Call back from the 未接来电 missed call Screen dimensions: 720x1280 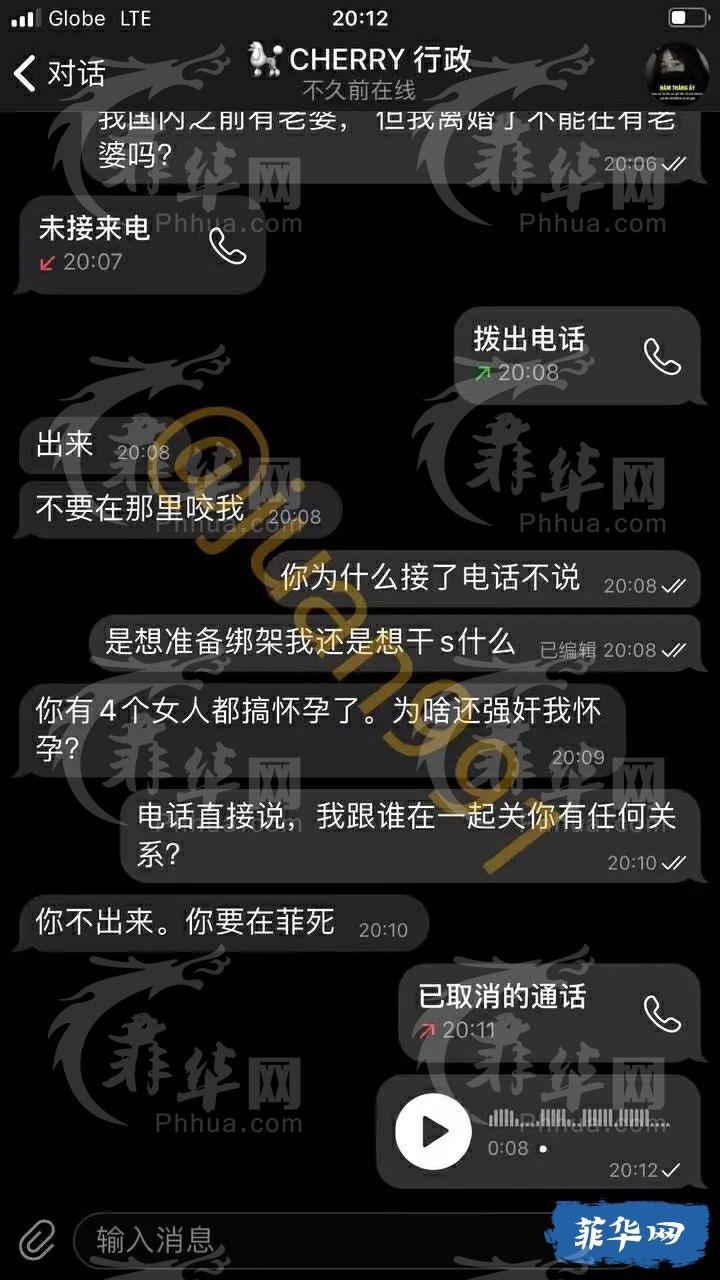228,246
